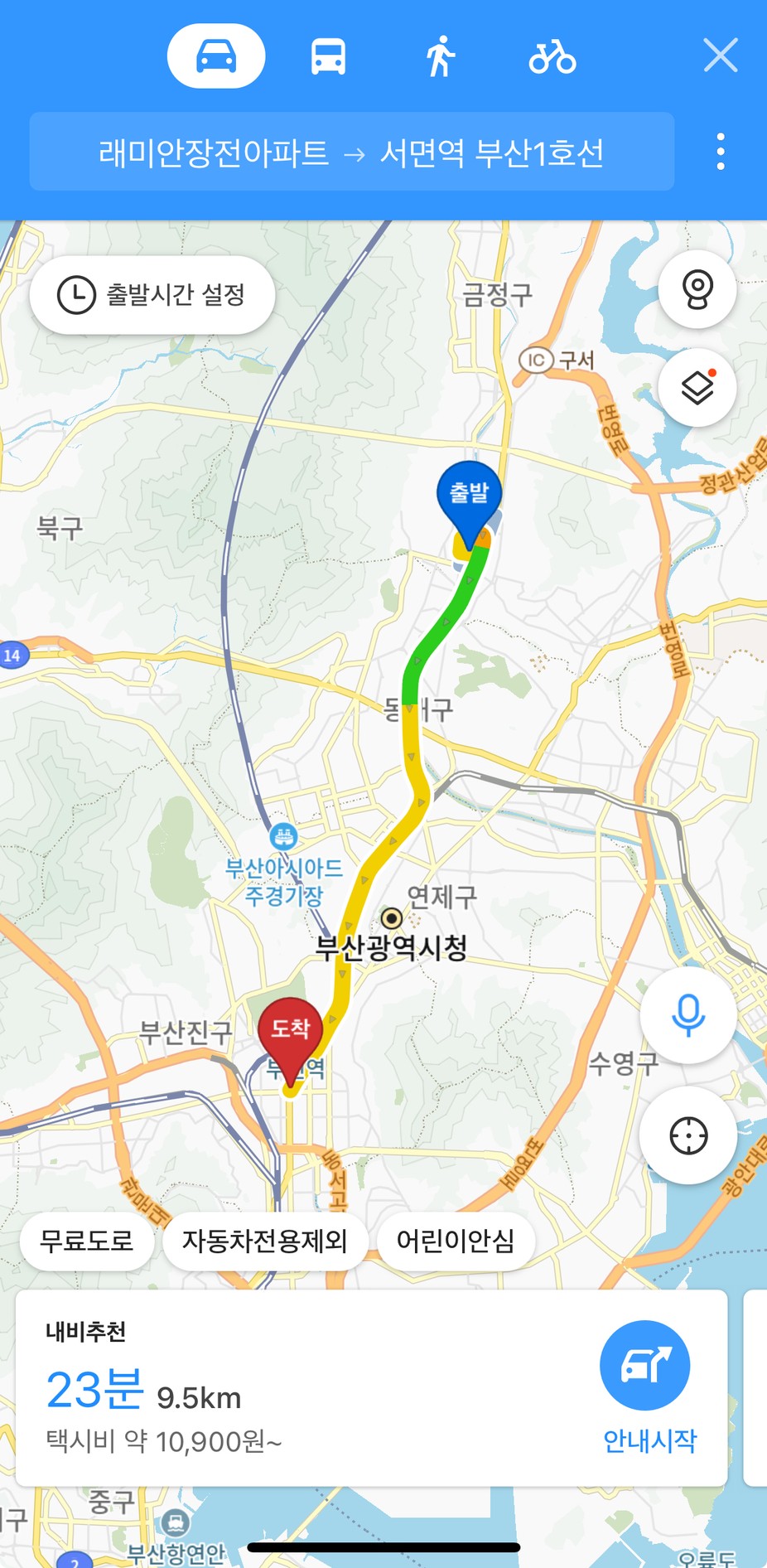Center map on my current location
Screen dimensions: 767x1568
[688, 1135]
